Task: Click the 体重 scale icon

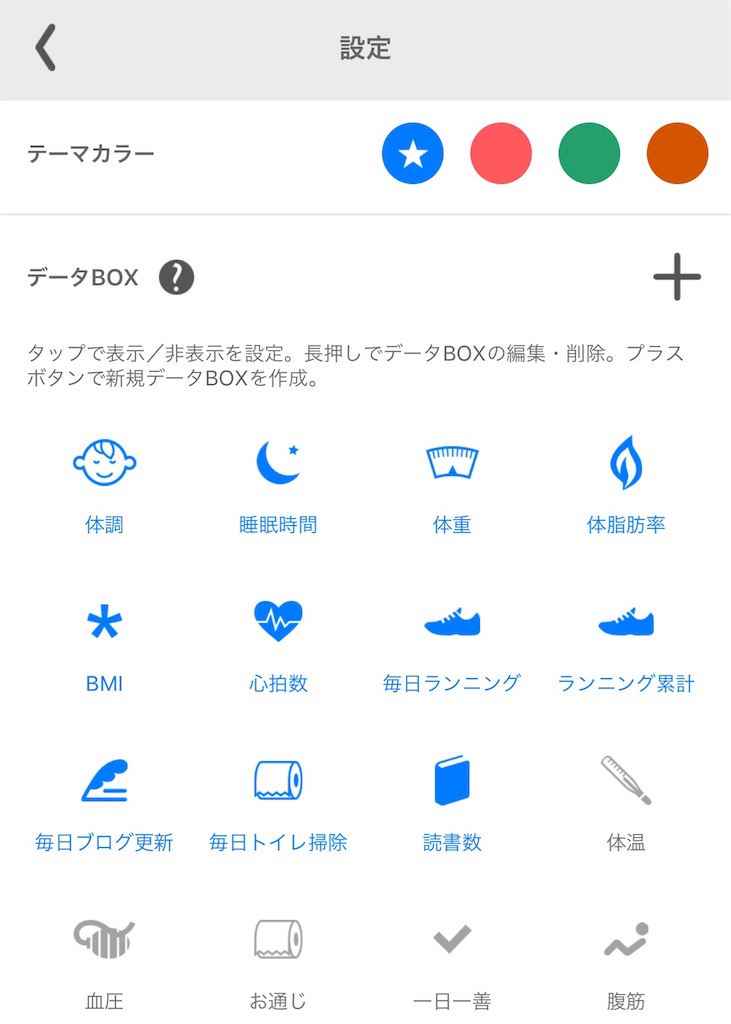Action: [451, 463]
